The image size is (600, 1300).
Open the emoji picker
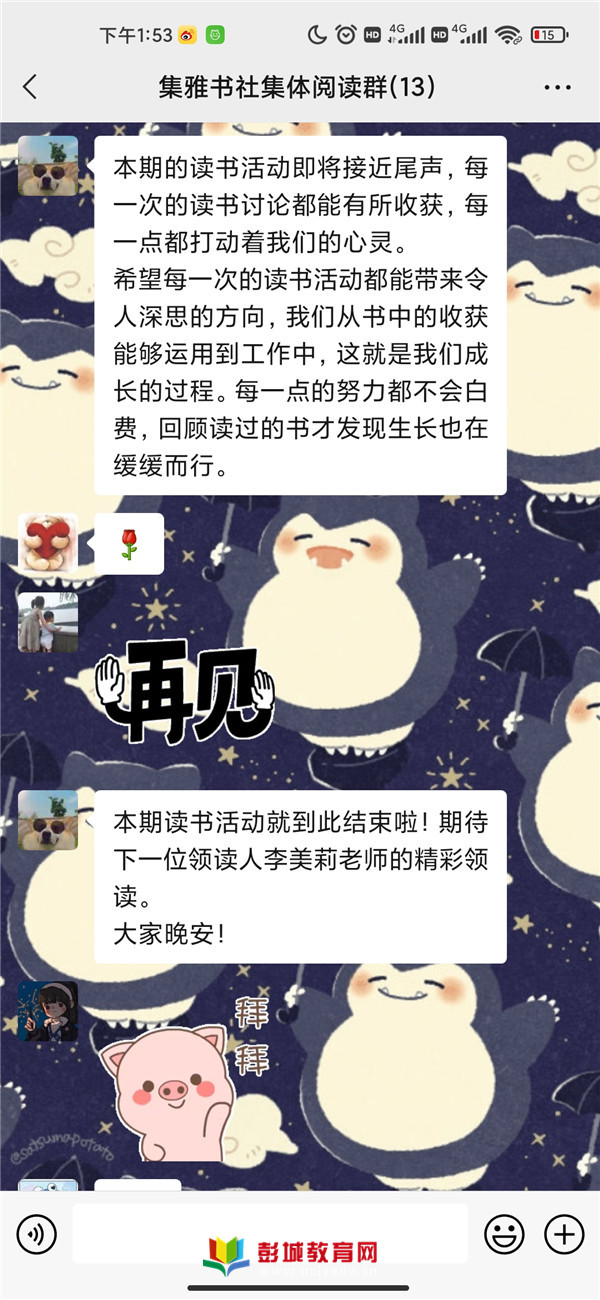(504, 1234)
